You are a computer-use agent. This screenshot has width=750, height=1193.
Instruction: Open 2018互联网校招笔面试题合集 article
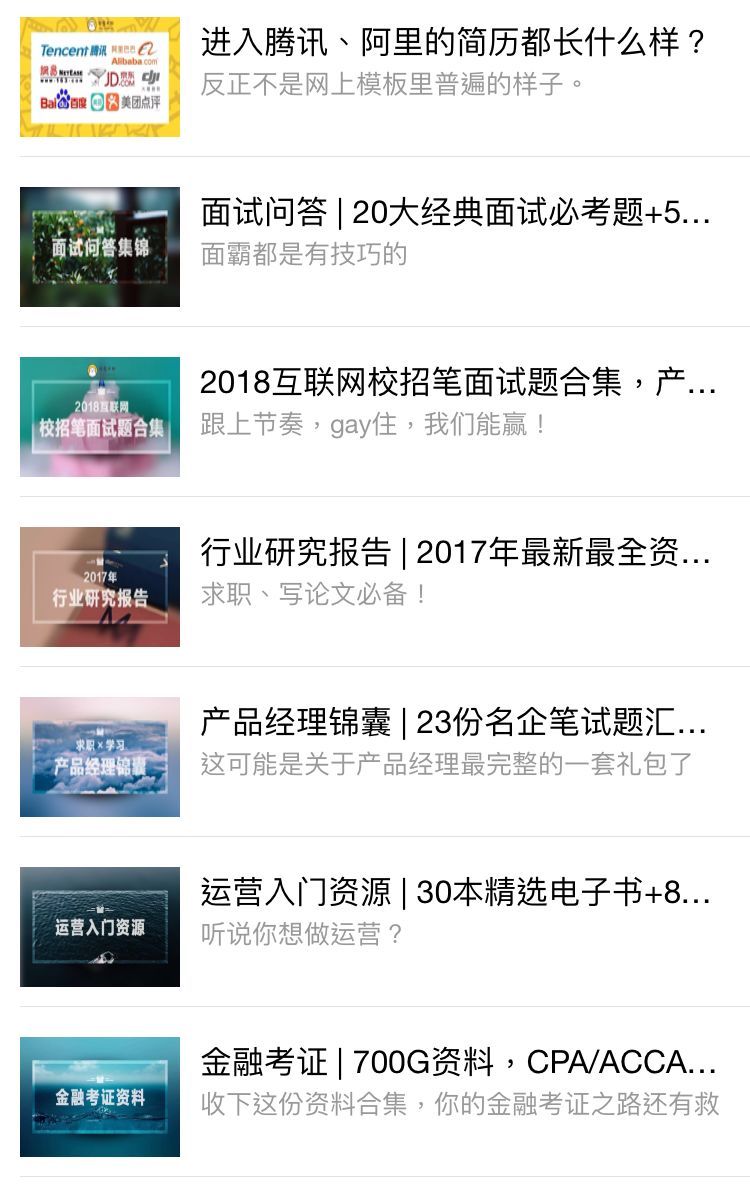[455, 383]
